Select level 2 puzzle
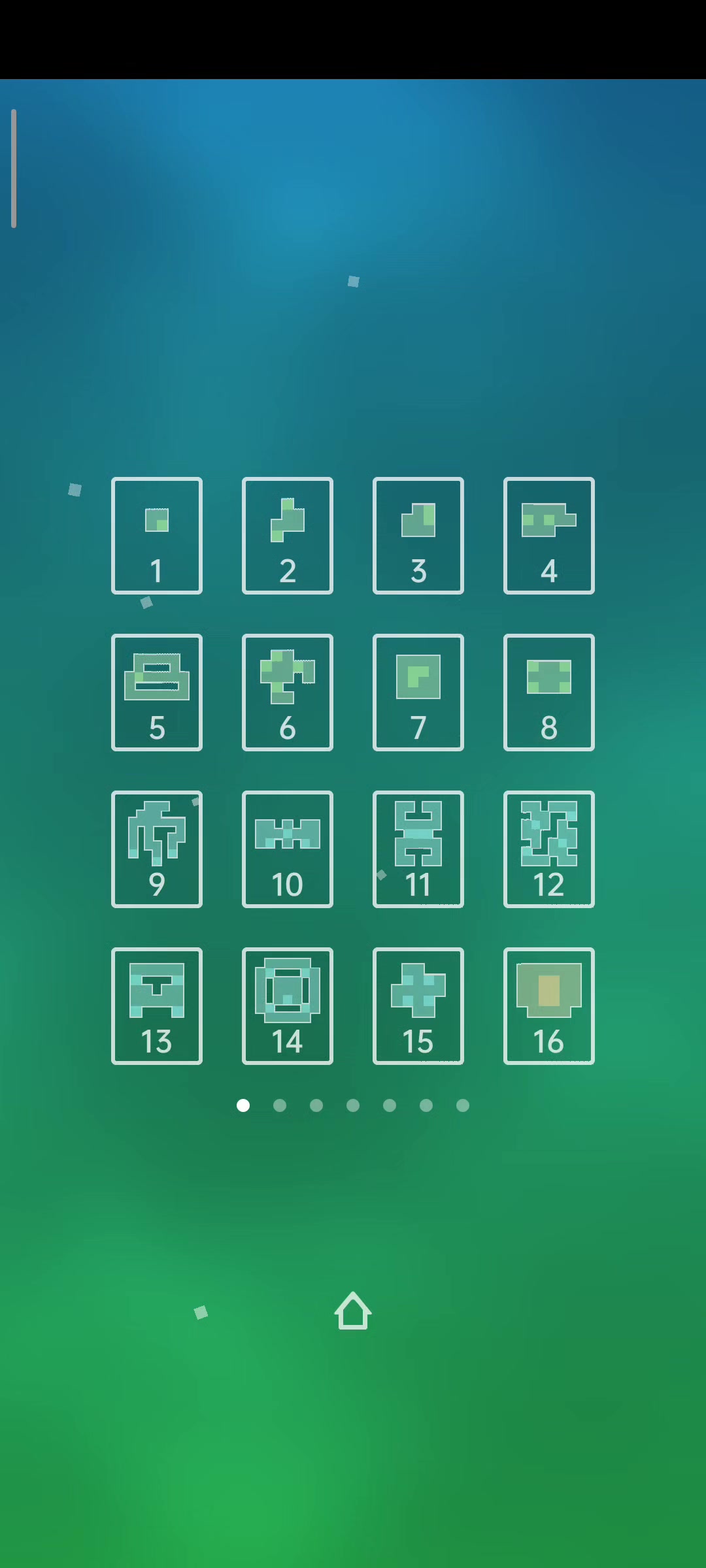The image size is (706, 1568). pos(288,536)
